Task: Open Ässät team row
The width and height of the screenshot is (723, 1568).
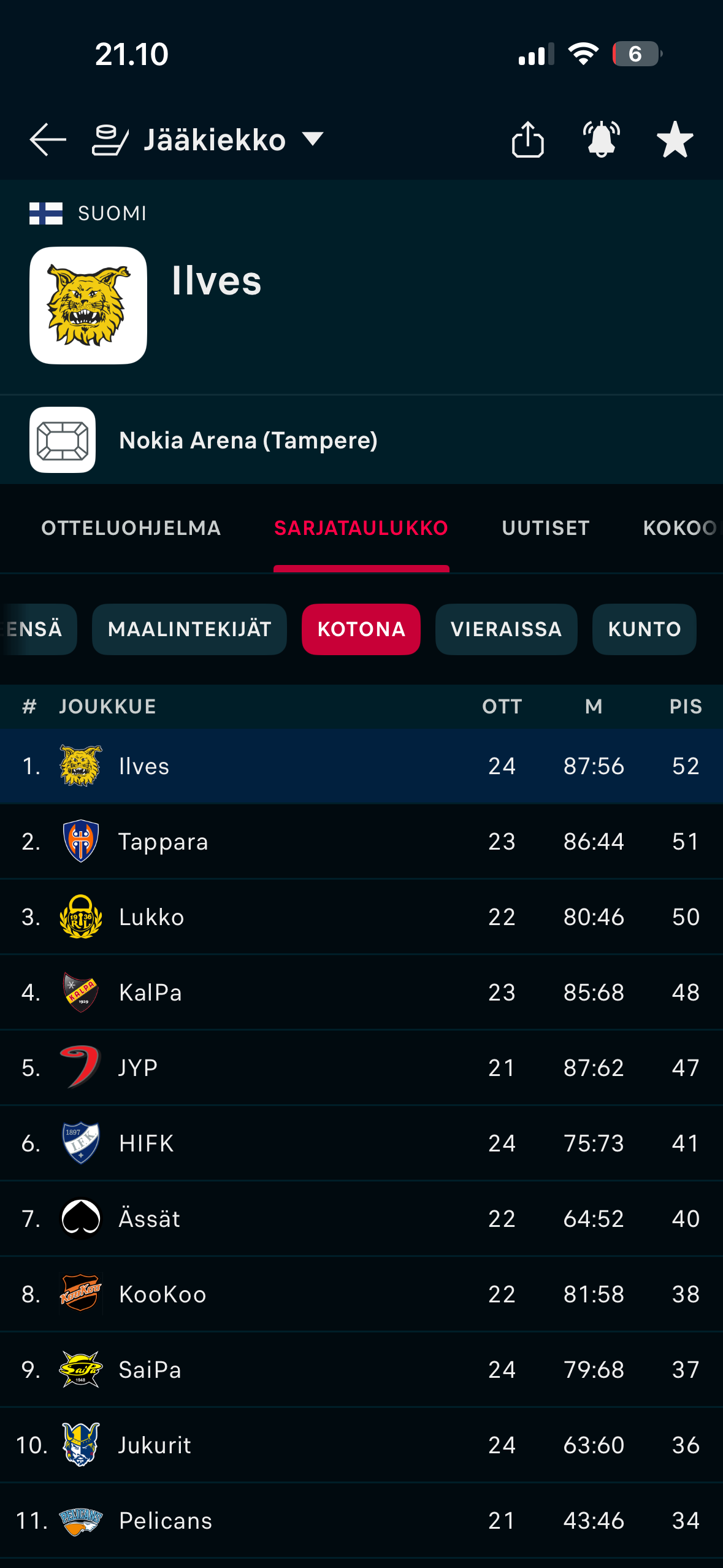Action: (361, 1219)
